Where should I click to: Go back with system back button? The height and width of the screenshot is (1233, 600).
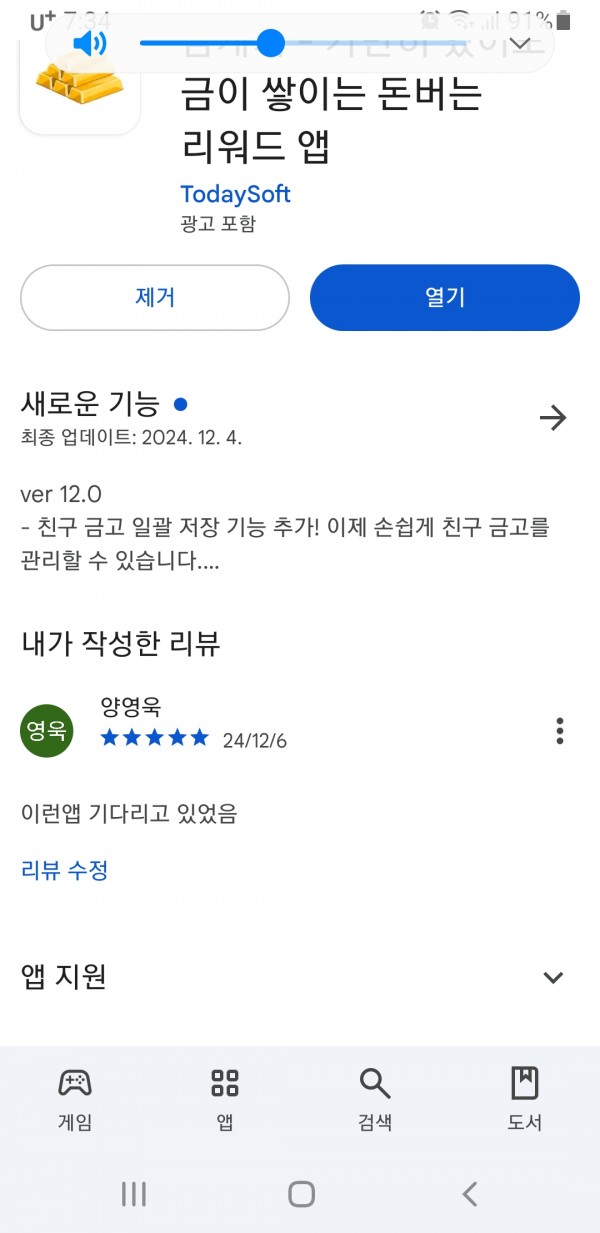[469, 1193]
